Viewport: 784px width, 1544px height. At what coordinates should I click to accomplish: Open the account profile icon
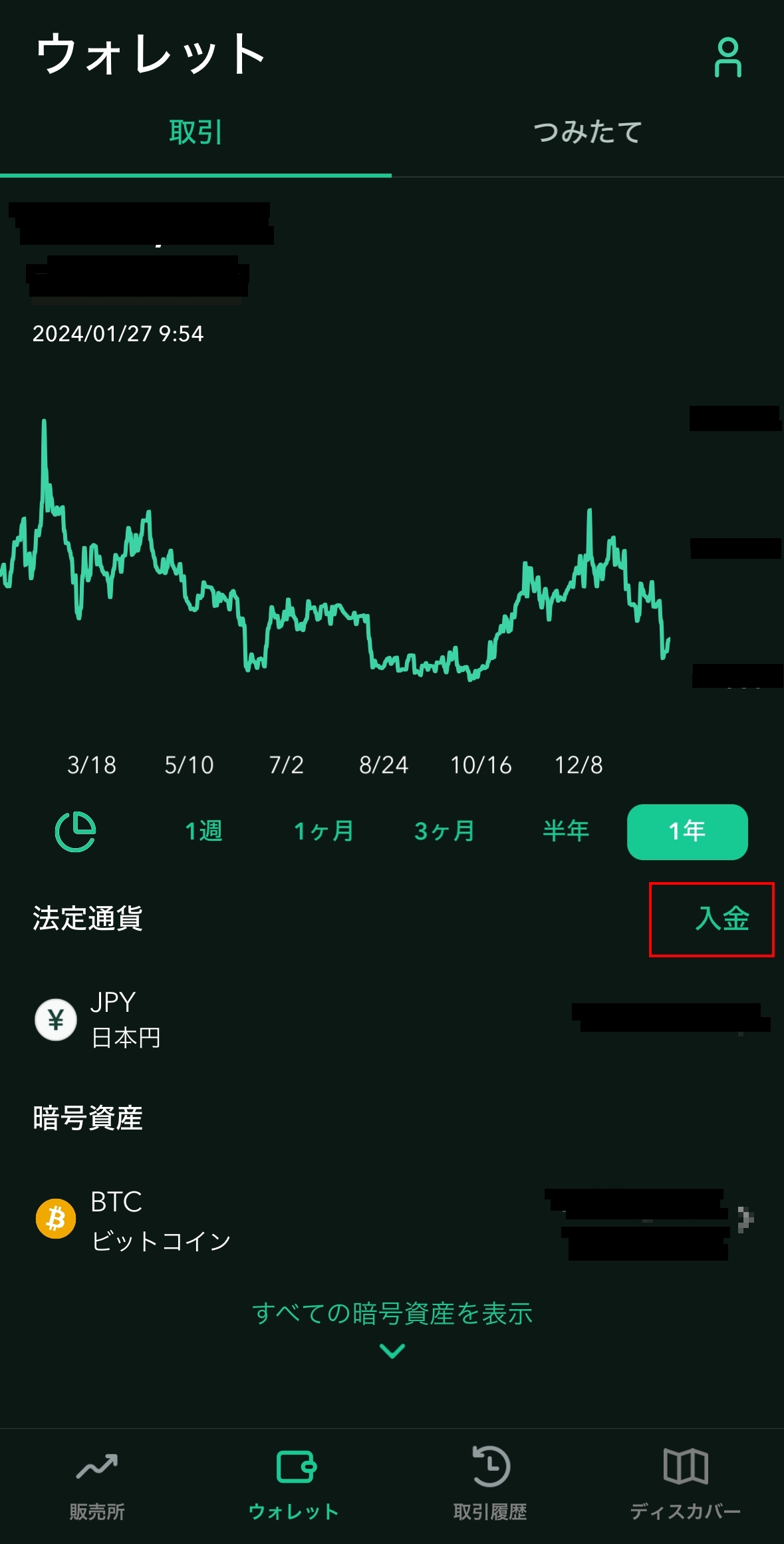pyautogui.click(x=727, y=57)
